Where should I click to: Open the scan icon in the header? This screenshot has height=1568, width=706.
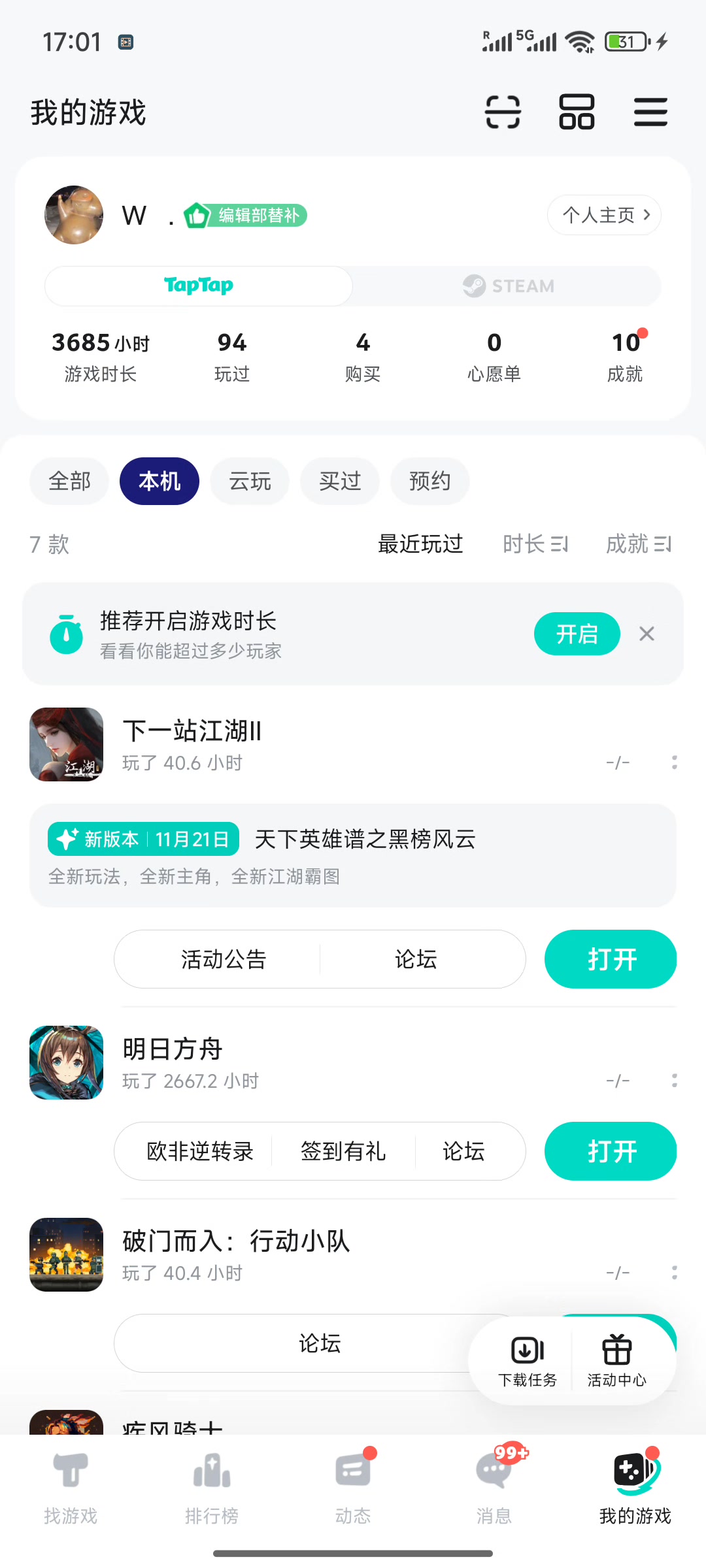click(503, 112)
